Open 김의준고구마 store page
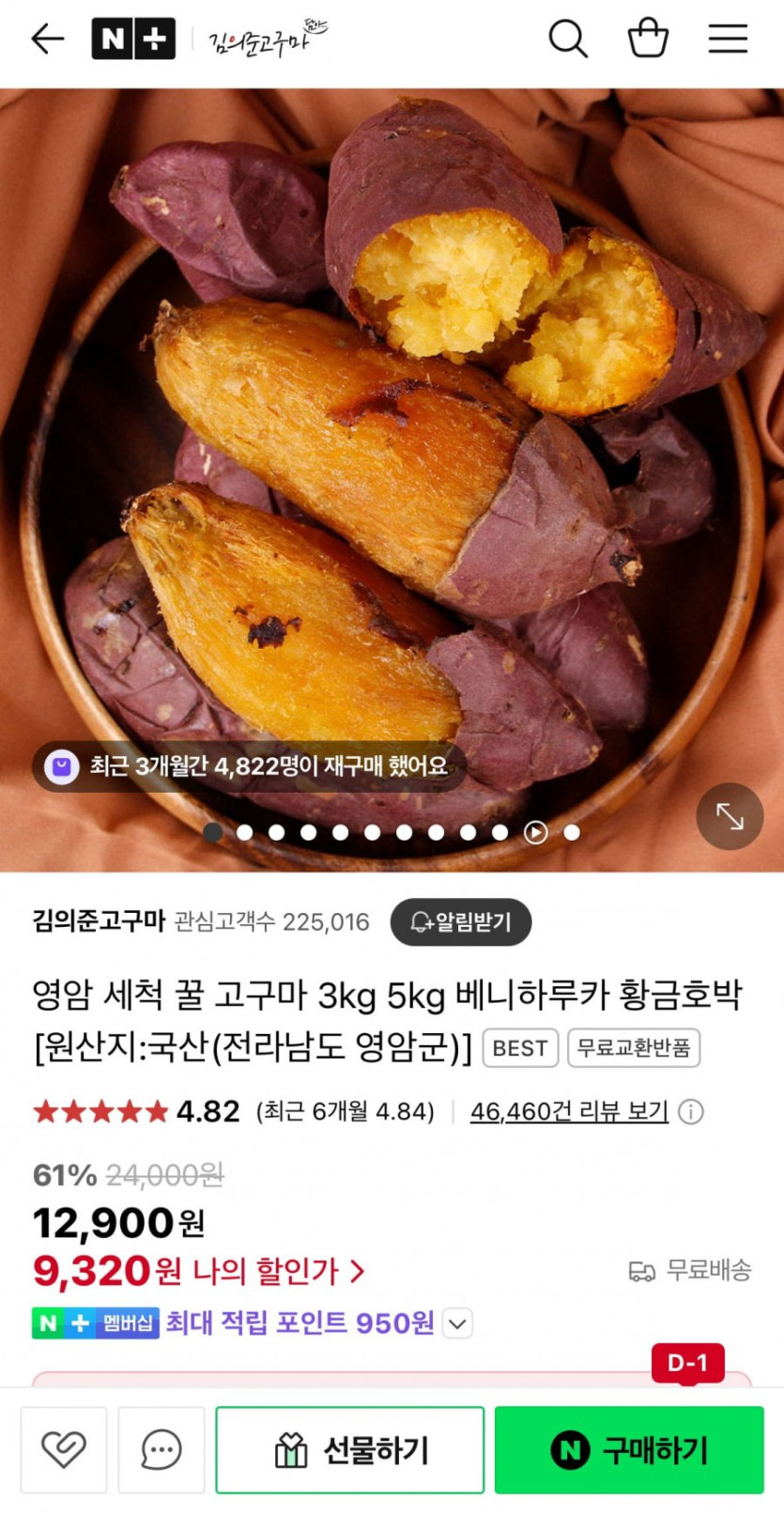Viewport: 784px width, 1514px height. point(99,920)
